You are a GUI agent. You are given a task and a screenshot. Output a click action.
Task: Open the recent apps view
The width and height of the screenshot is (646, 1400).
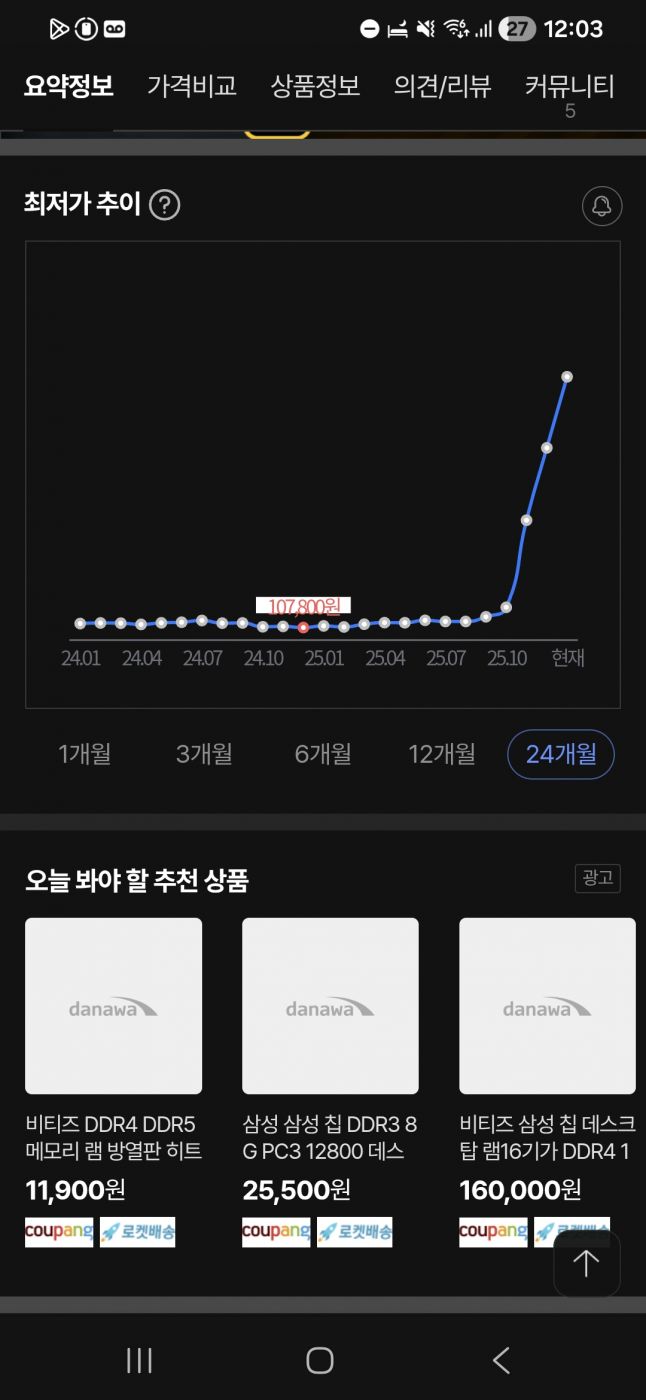(139, 1360)
